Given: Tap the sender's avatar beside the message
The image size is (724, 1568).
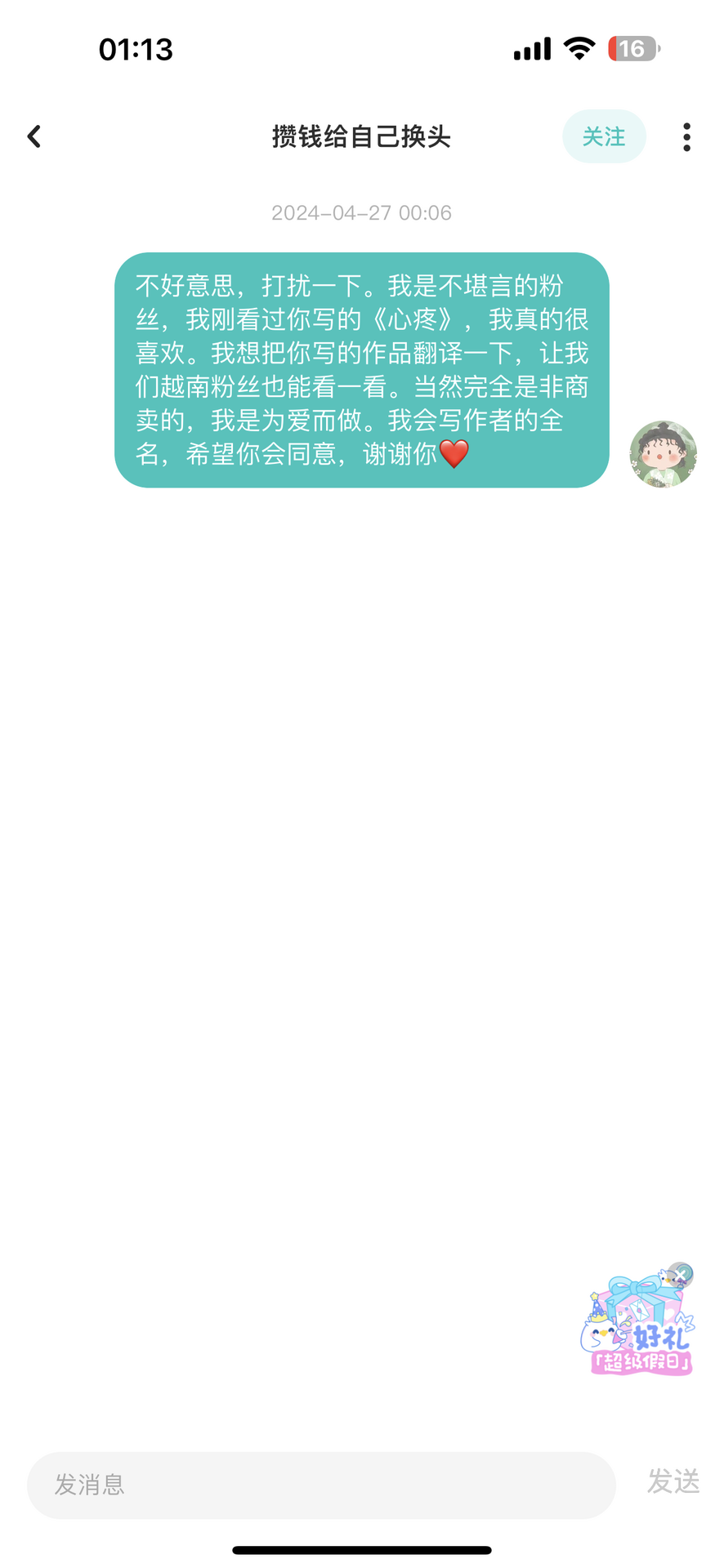Looking at the screenshot, I should tap(663, 454).
